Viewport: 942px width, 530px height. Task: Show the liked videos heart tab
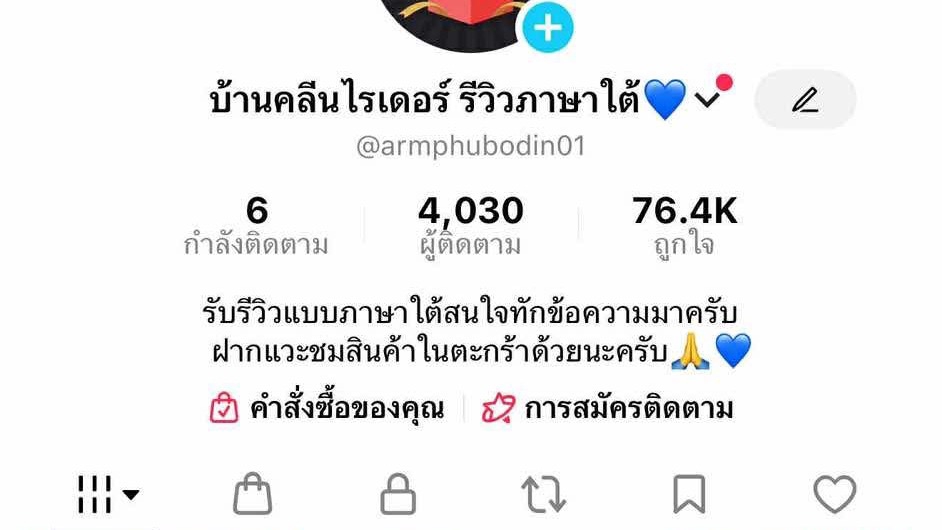(834, 494)
